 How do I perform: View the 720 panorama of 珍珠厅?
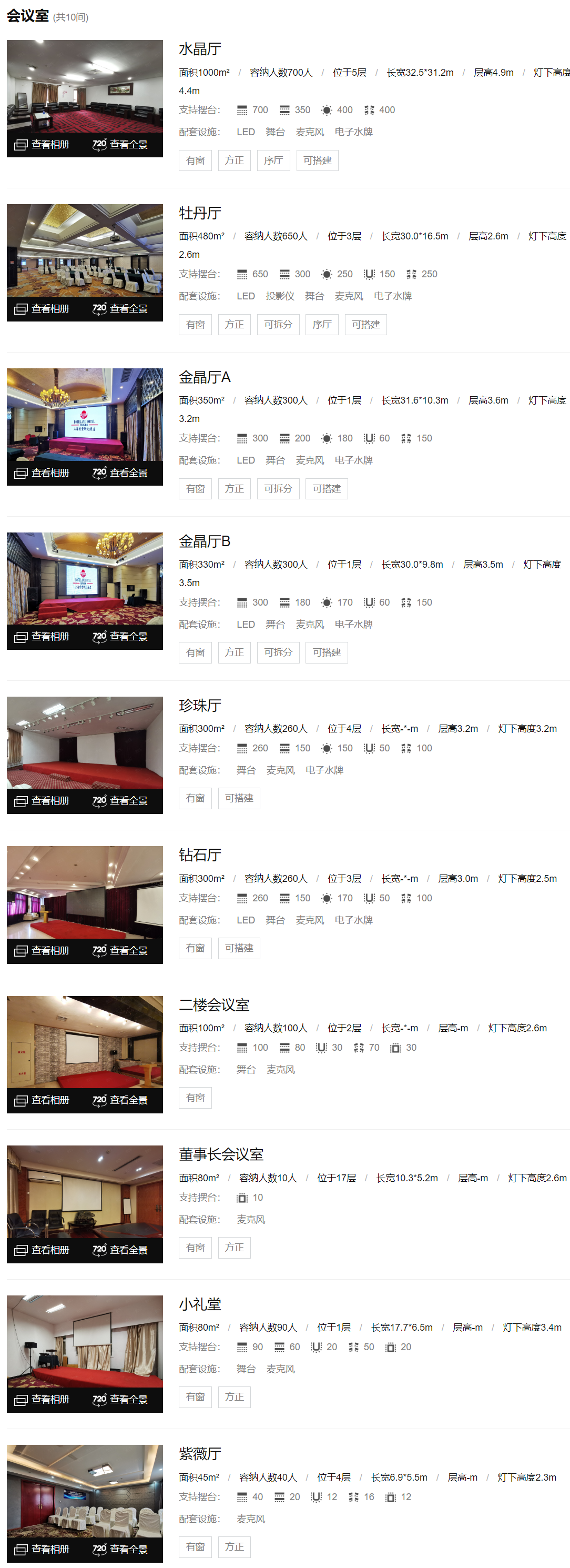click(120, 801)
